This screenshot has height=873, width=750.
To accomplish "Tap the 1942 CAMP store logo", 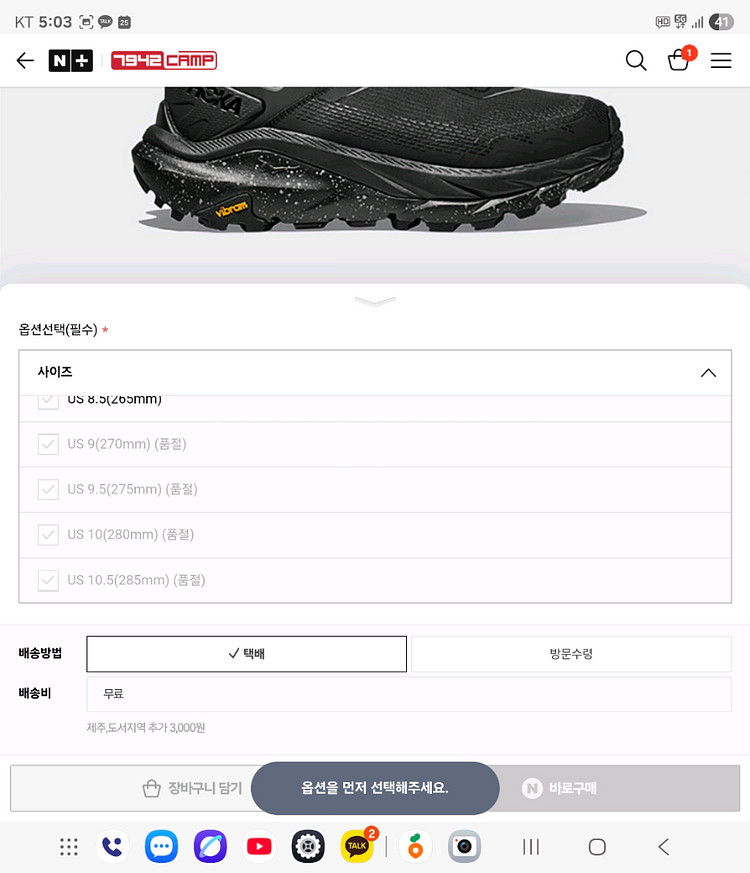I will [163, 60].
